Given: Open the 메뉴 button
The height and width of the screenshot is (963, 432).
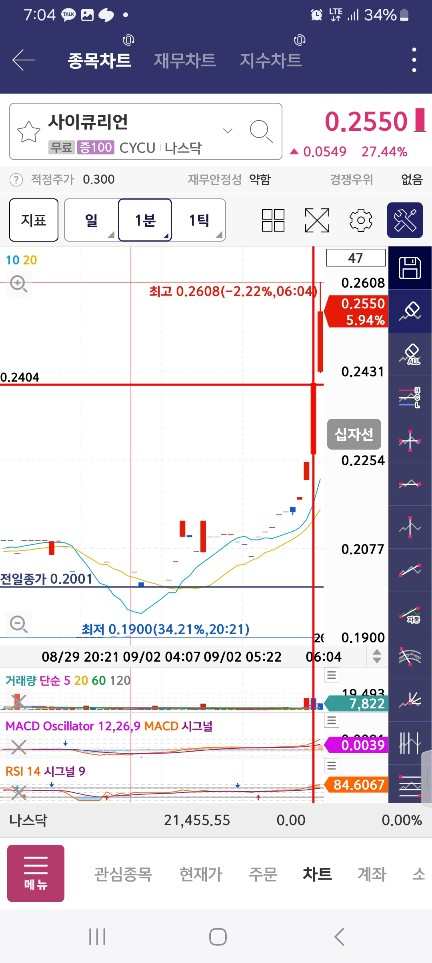Looking at the screenshot, I should 36,873.
